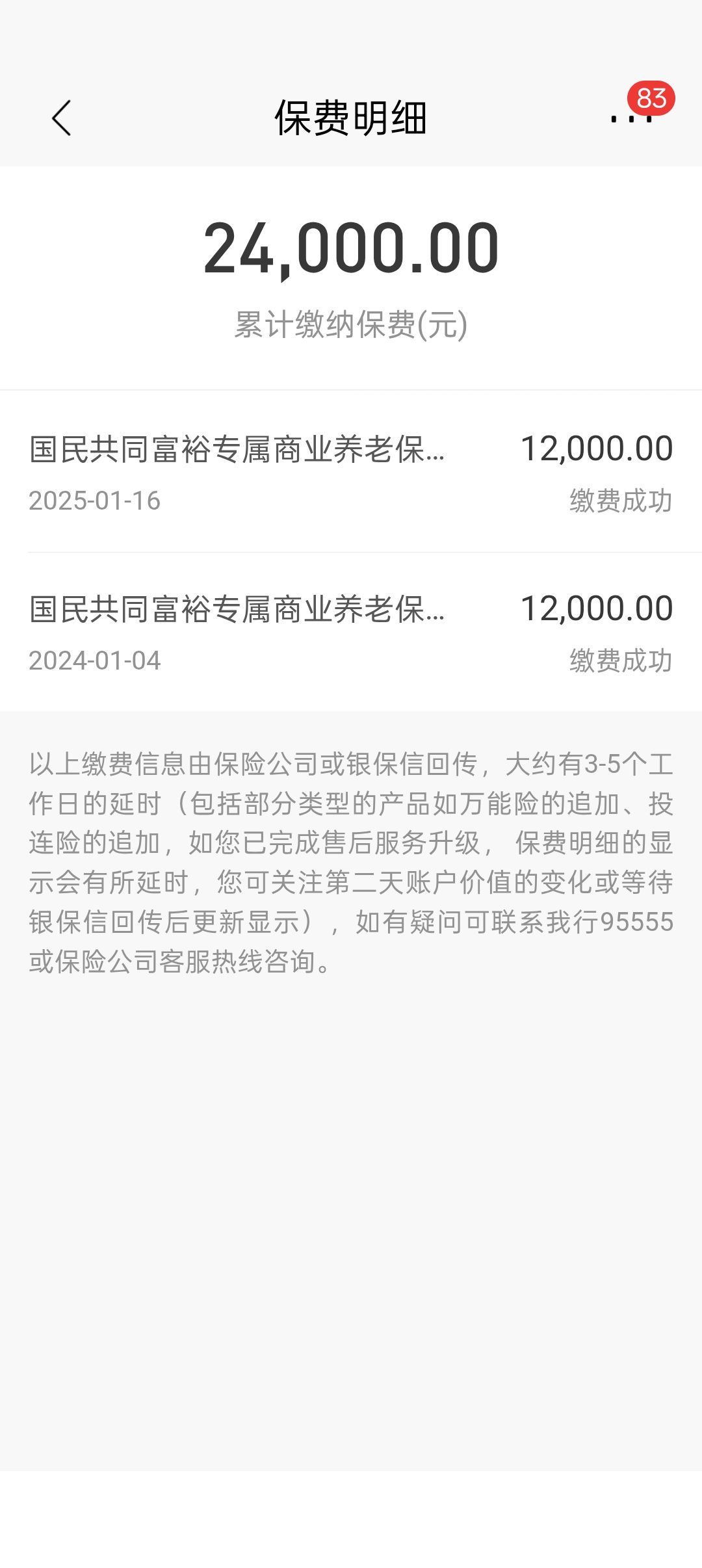Go back from the 保费明细 page
This screenshot has width=702, height=1568.
coord(61,118)
